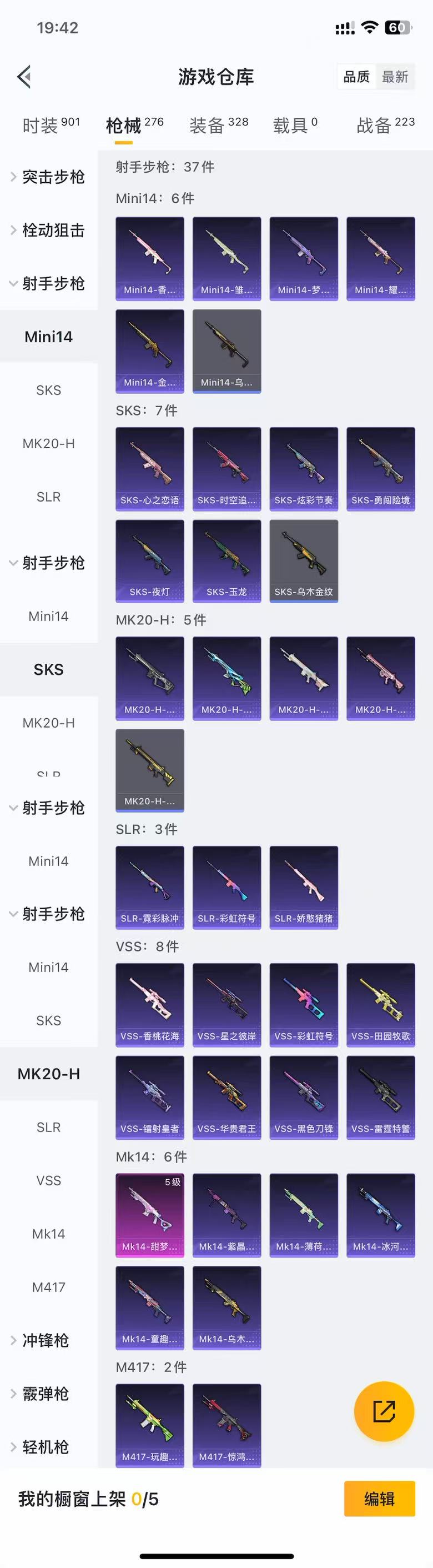Open the SKS-心之恋语 skin

pyautogui.click(x=149, y=469)
